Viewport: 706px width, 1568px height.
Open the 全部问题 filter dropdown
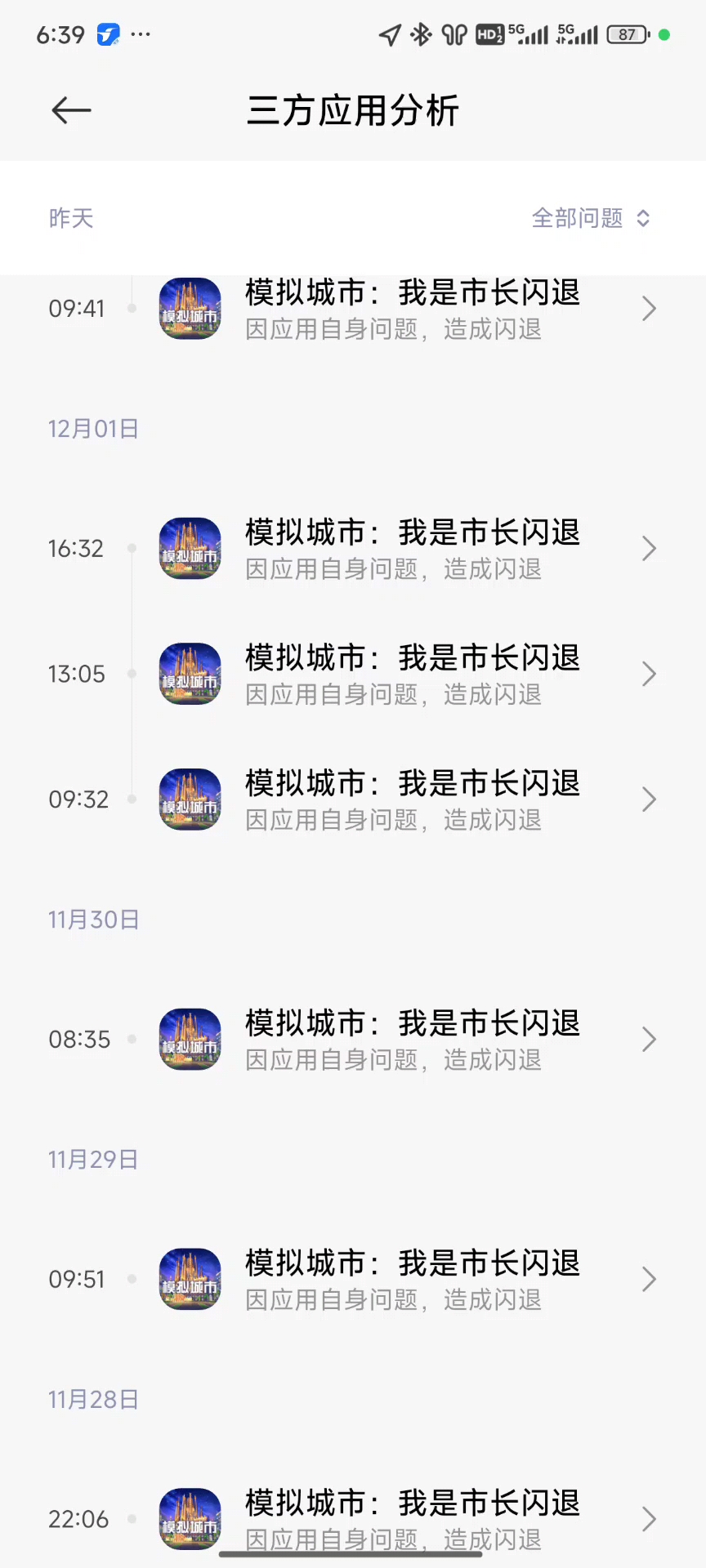[590, 218]
